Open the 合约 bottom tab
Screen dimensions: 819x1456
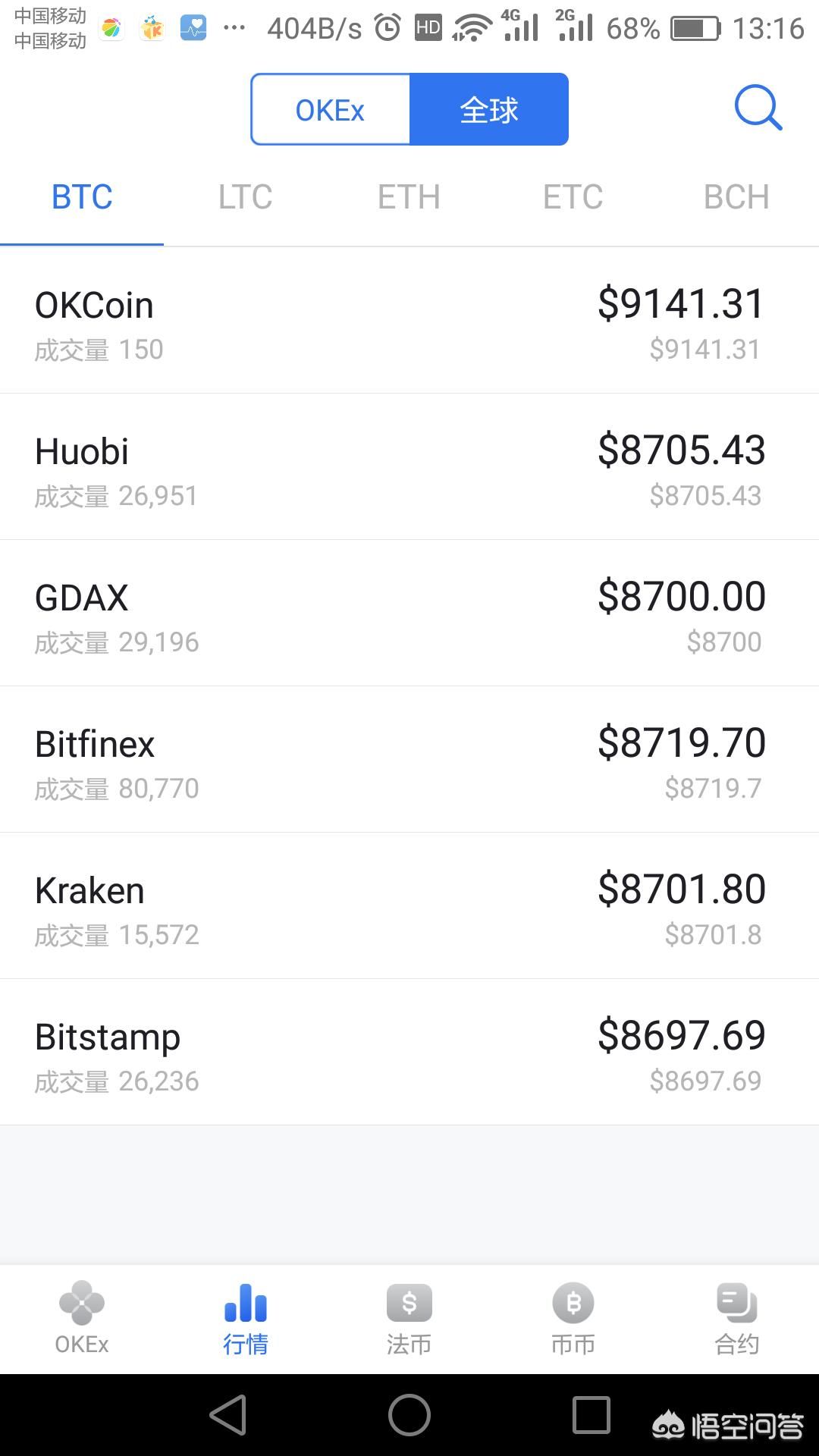(737, 1319)
